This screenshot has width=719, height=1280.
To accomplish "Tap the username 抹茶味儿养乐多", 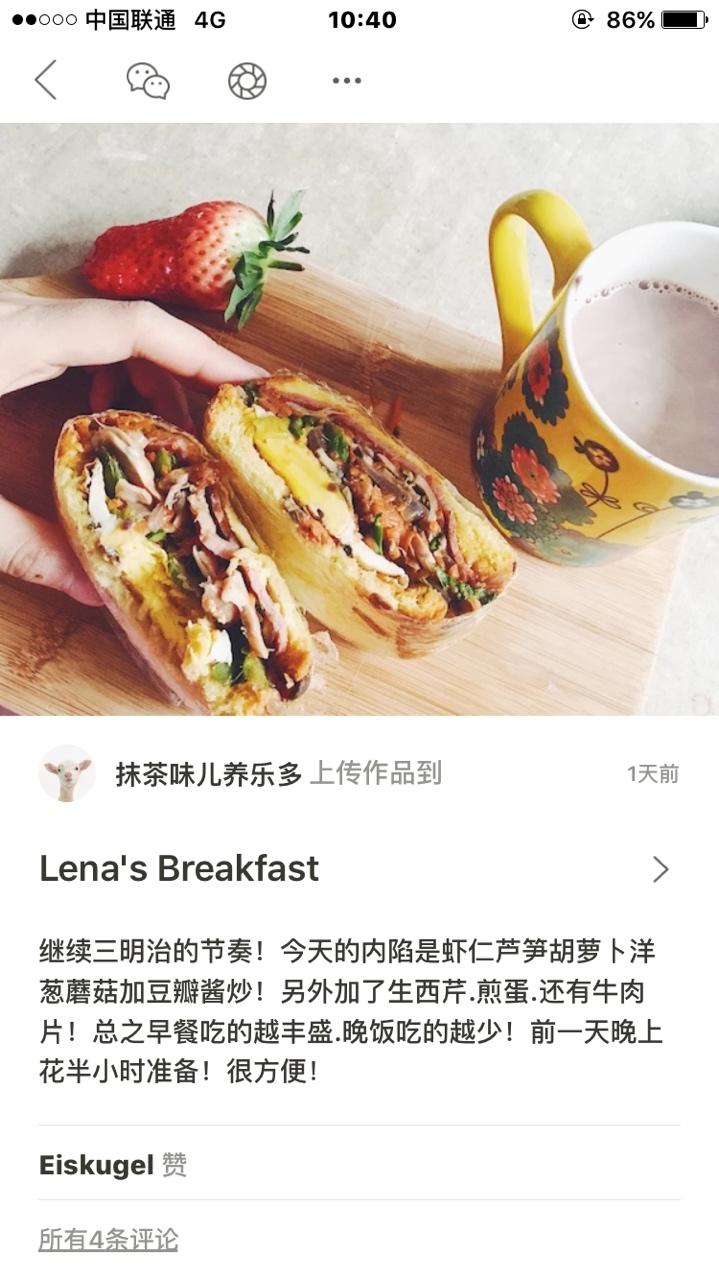I will pos(209,774).
